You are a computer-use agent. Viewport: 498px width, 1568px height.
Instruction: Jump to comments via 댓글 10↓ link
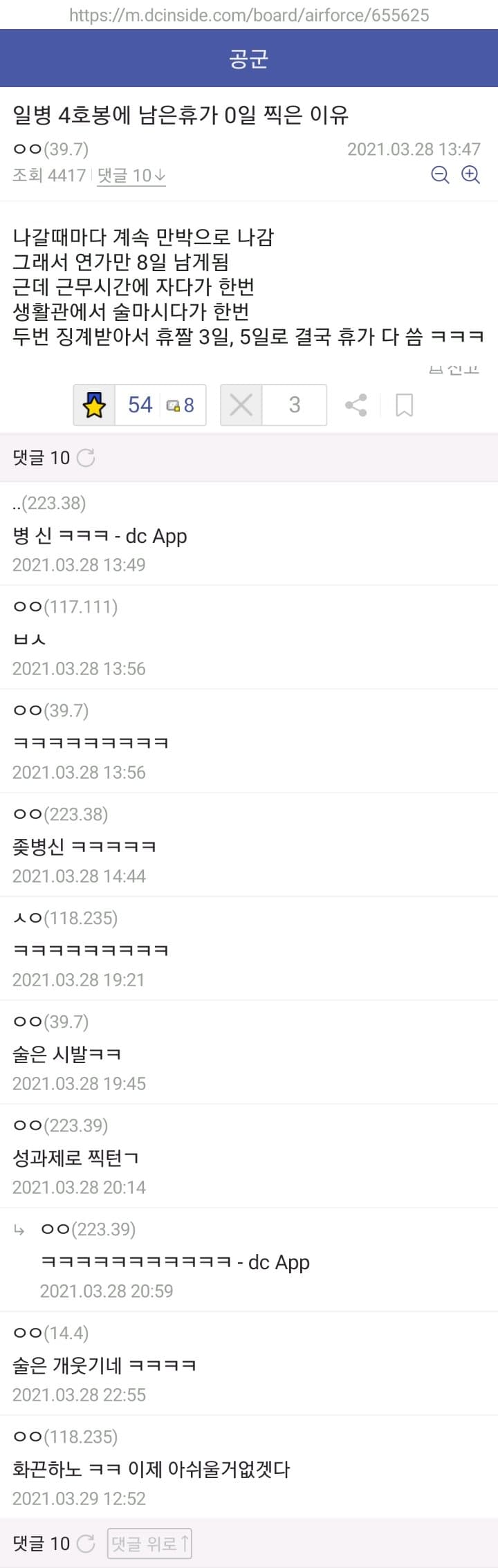(x=131, y=176)
